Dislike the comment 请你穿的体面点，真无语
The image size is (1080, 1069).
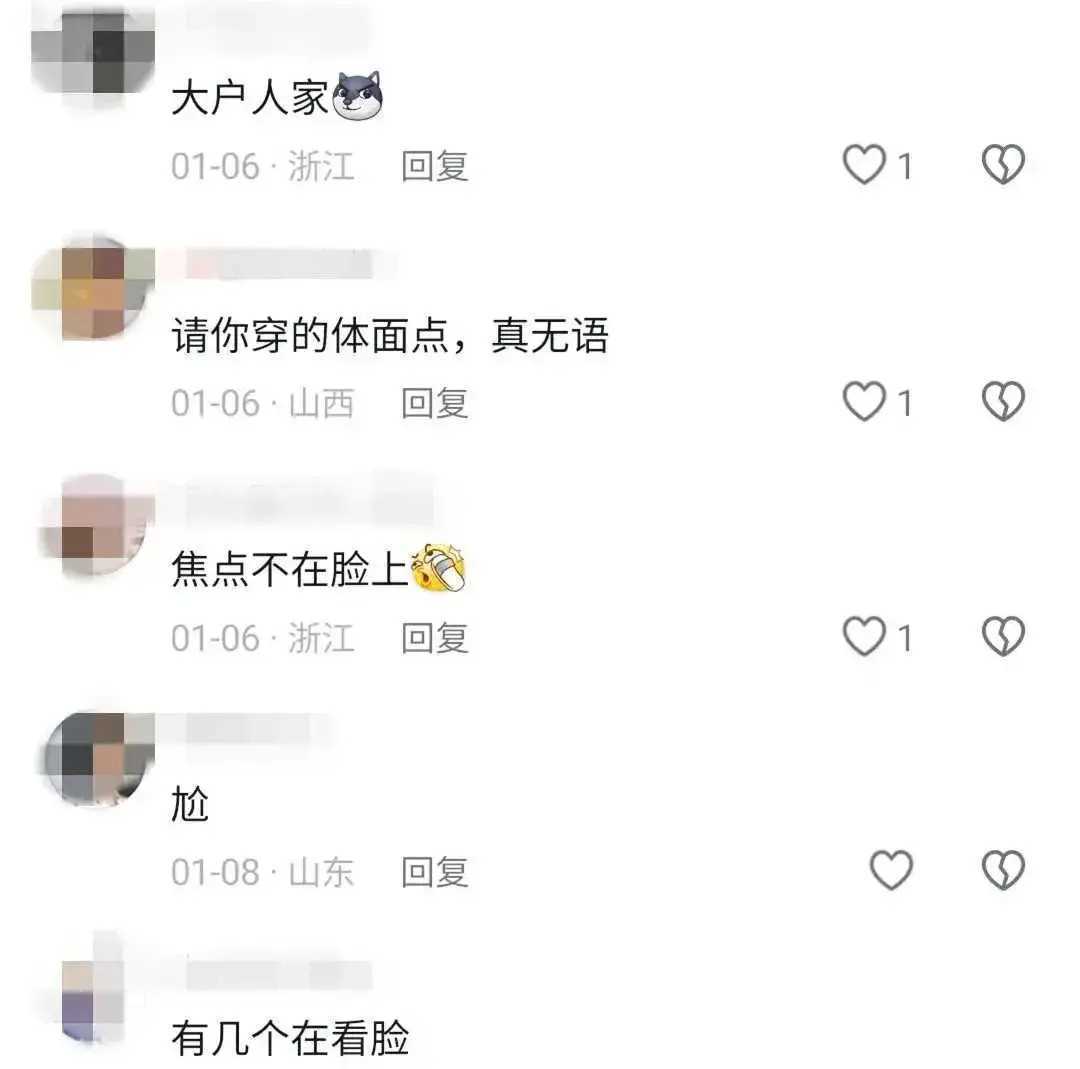(1003, 402)
